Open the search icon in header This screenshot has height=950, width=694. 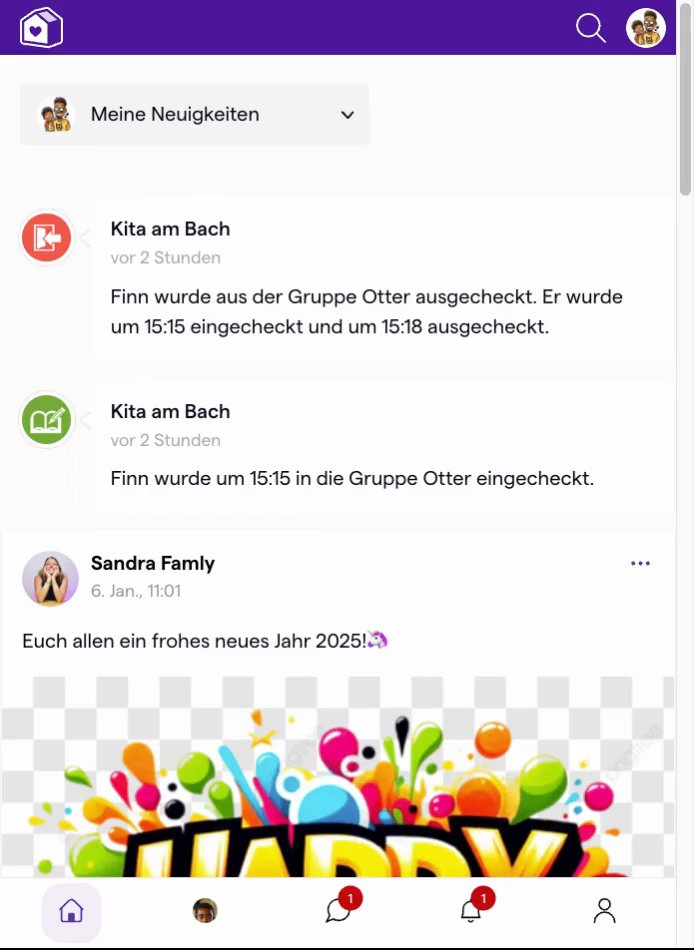coord(591,28)
